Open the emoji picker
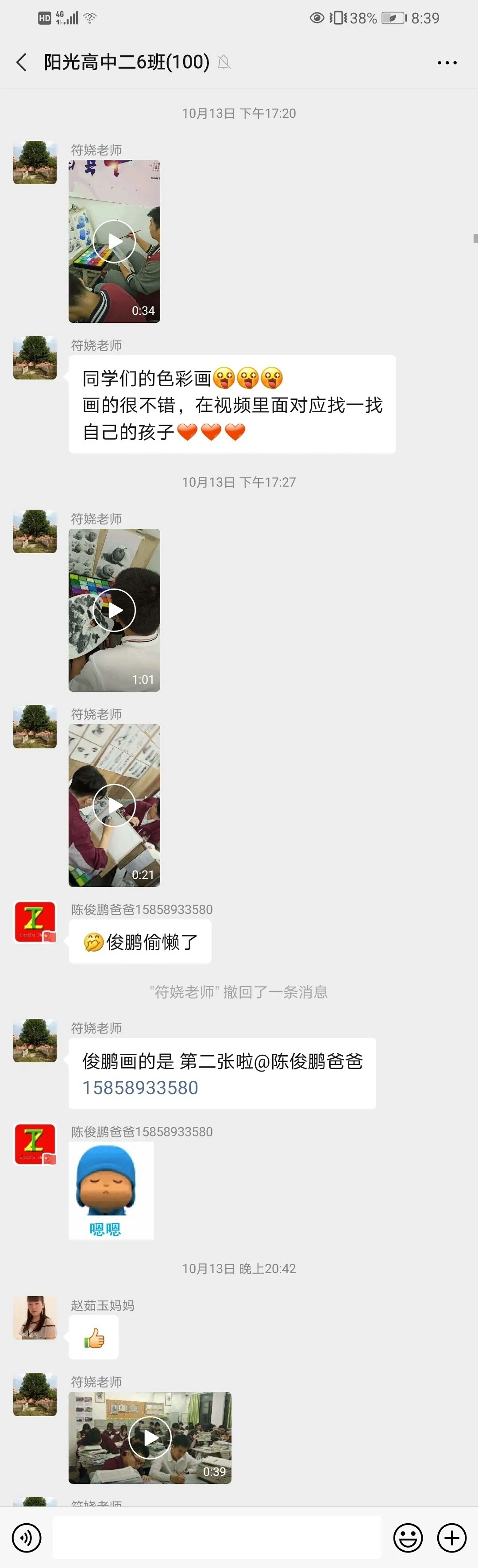 [408, 1537]
